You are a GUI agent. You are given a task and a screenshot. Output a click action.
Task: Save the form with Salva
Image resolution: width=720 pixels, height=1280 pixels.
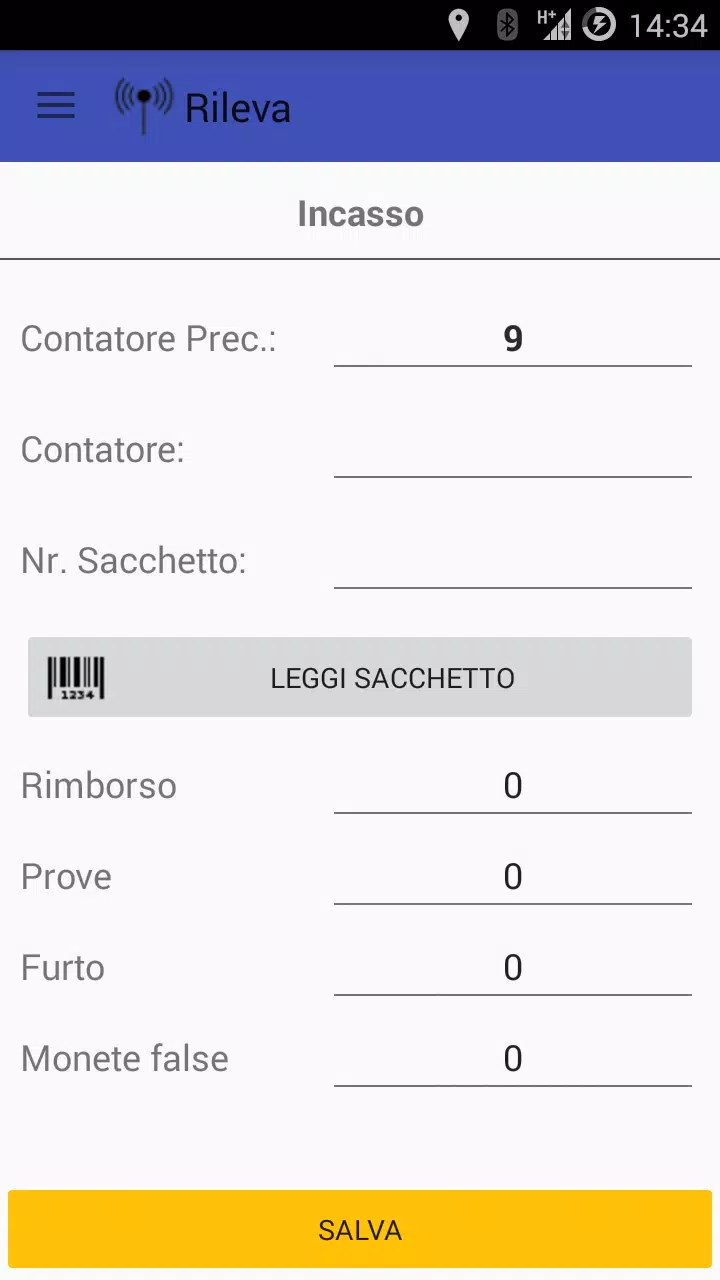click(360, 1230)
